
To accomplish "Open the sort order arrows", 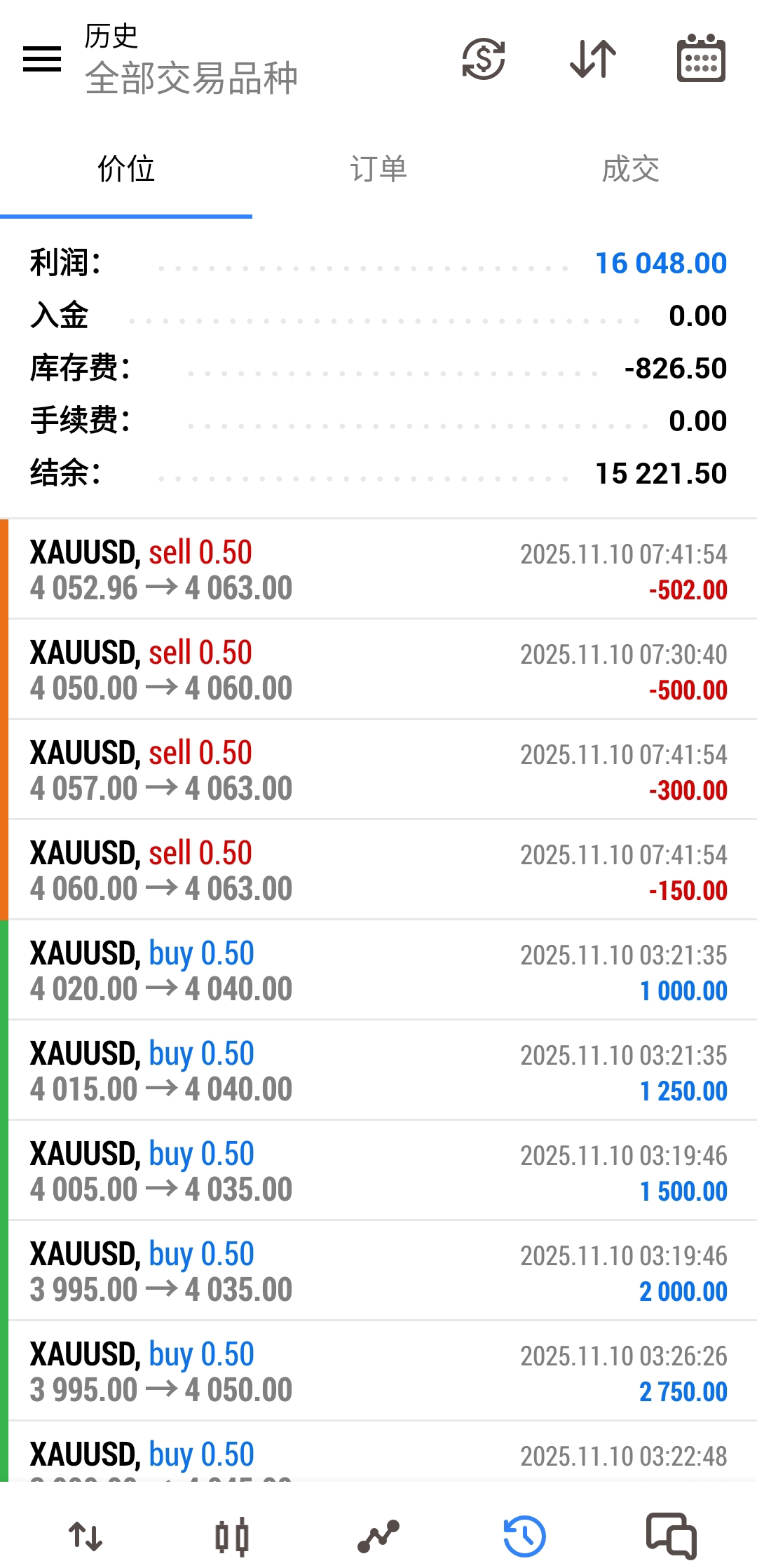I will pos(593,59).
